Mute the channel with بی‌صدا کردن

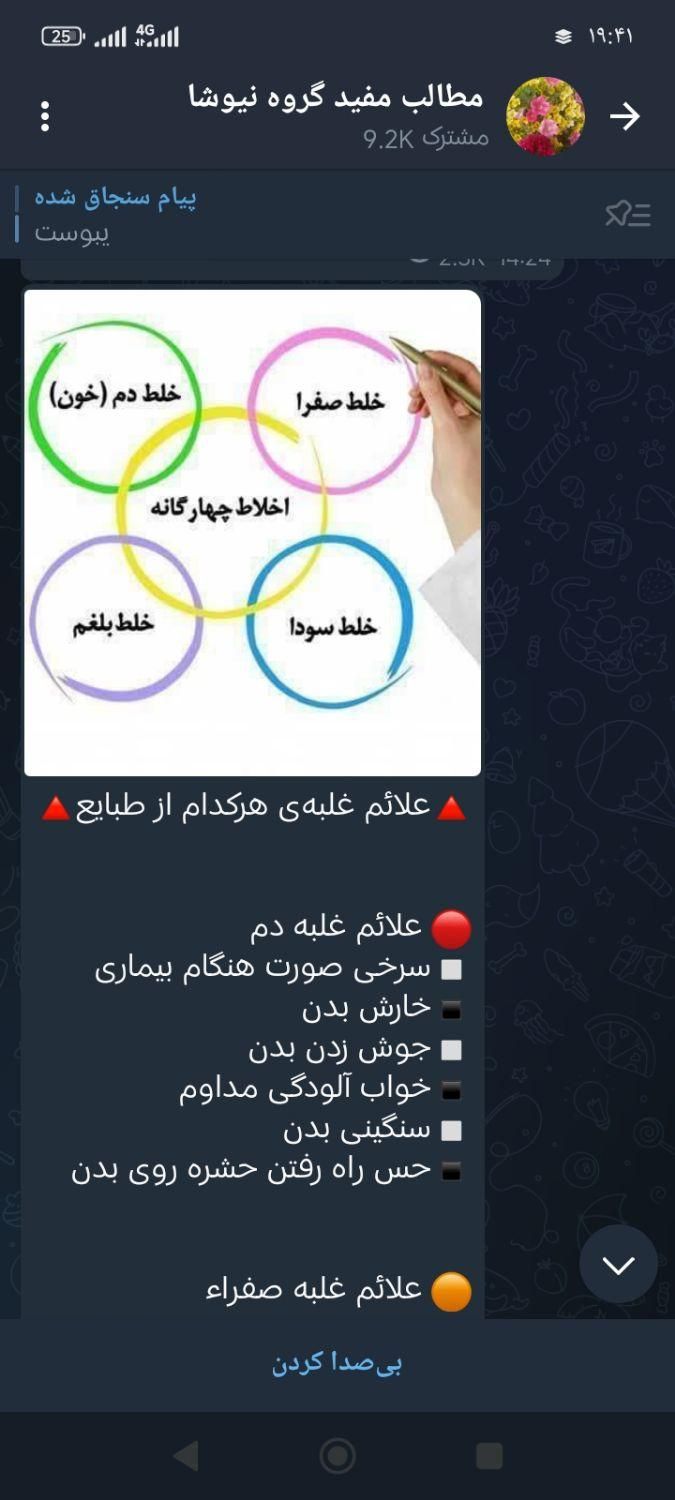[x=337, y=1363]
